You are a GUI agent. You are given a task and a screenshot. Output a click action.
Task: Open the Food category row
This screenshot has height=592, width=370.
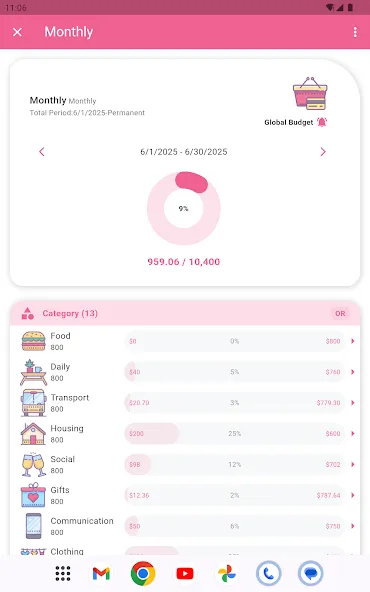(x=185, y=341)
